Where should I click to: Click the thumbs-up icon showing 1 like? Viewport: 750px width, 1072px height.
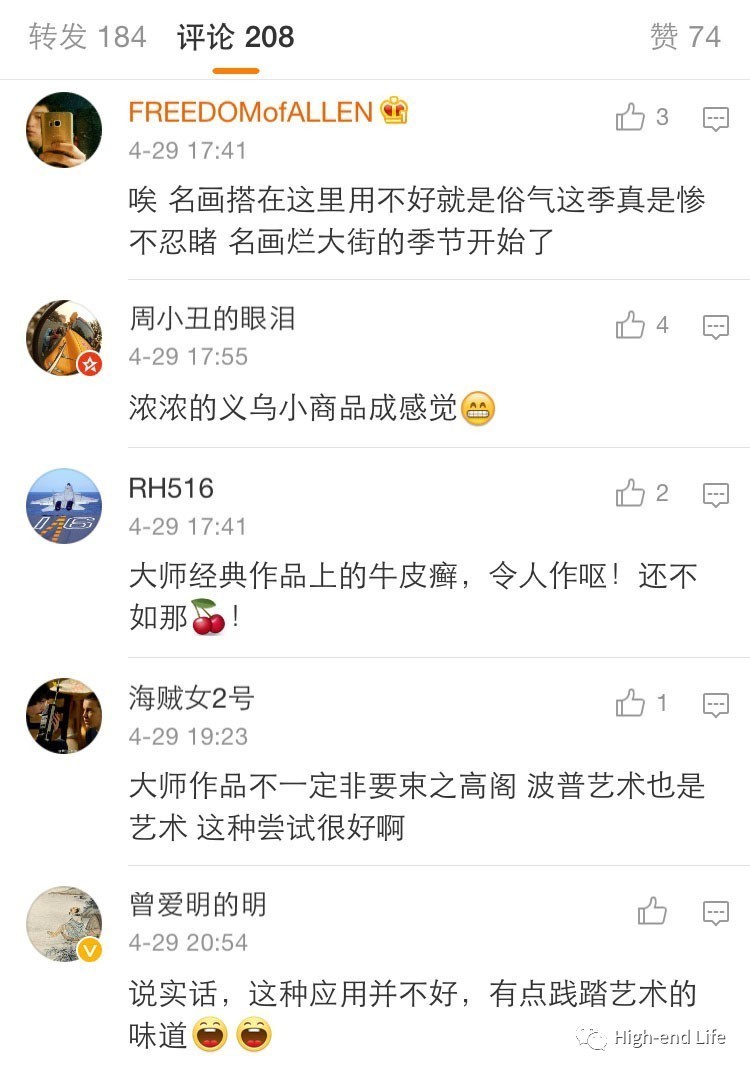click(x=630, y=705)
